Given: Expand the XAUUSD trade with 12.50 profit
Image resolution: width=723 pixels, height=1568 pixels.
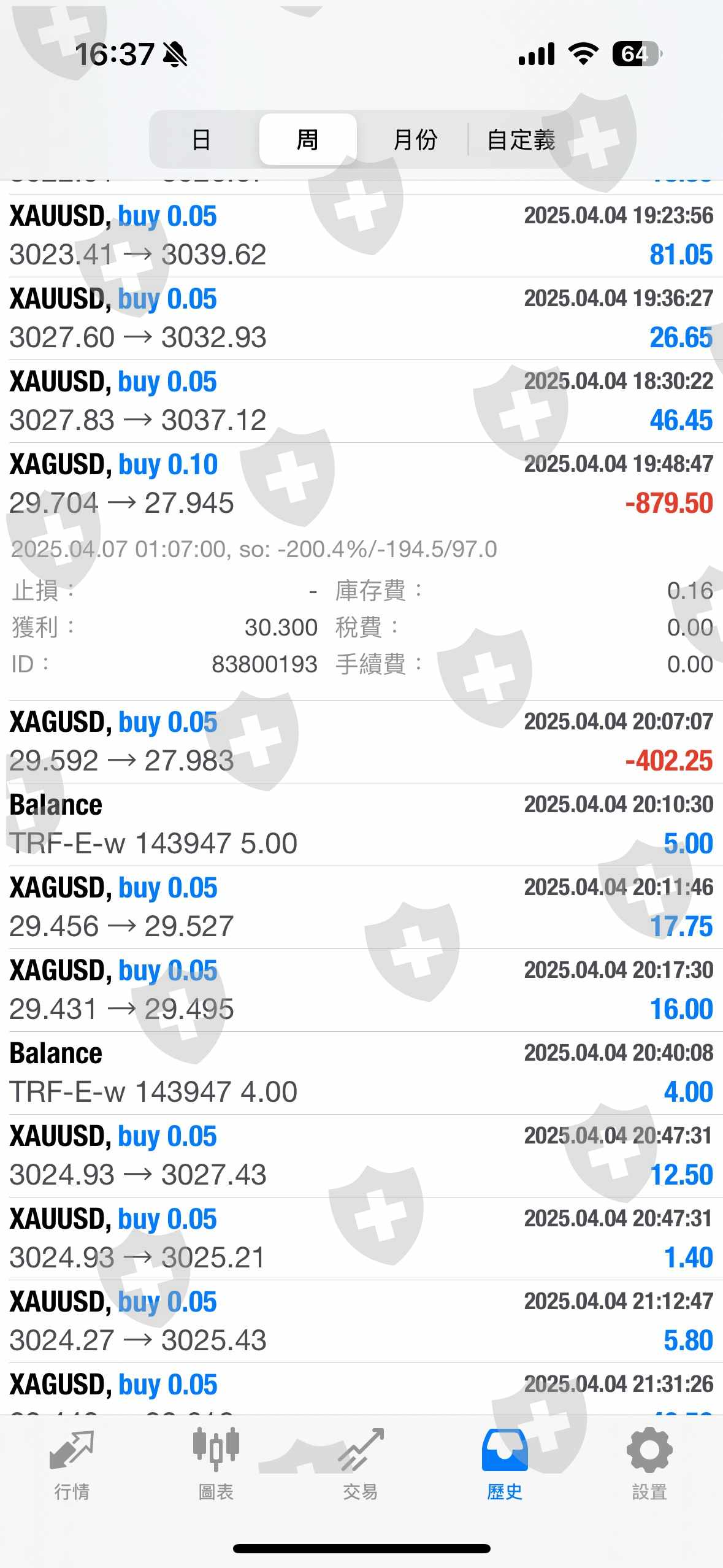Looking at the screenshot, I should tap(361, 1156).
